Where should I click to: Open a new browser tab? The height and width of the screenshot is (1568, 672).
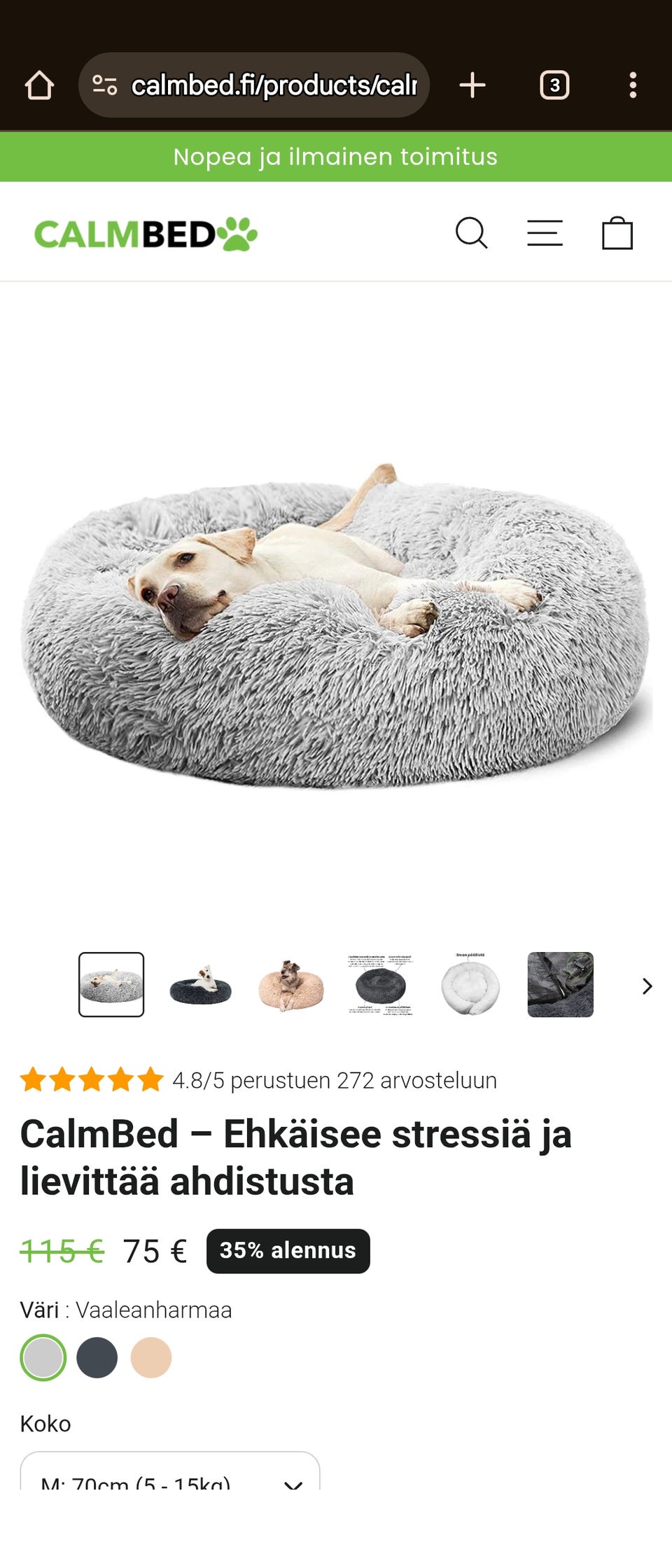[x=472, y=85]
